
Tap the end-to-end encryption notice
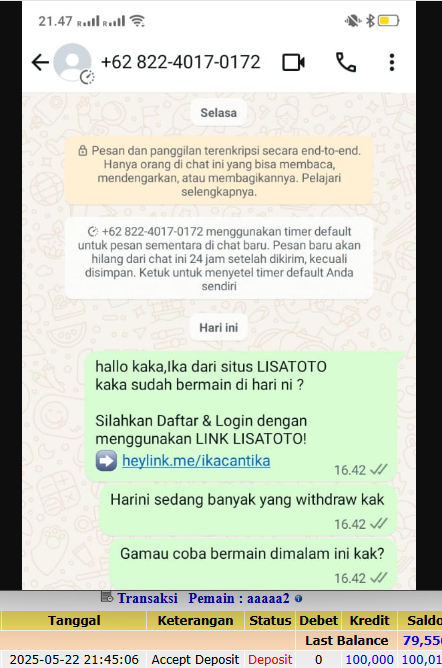[219, 171]
